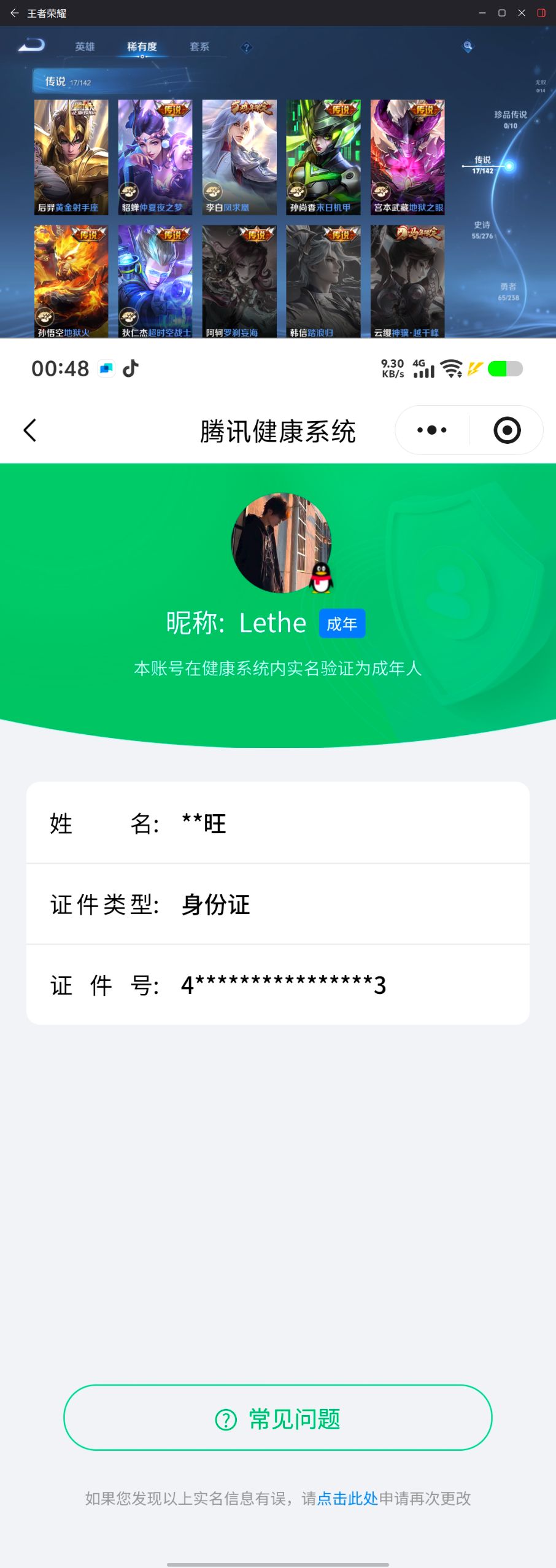Select the 孙悟空地狱火 skin thumbnail
The height and width of the screenshot is (1568, 556).
[x=70, y=281]
